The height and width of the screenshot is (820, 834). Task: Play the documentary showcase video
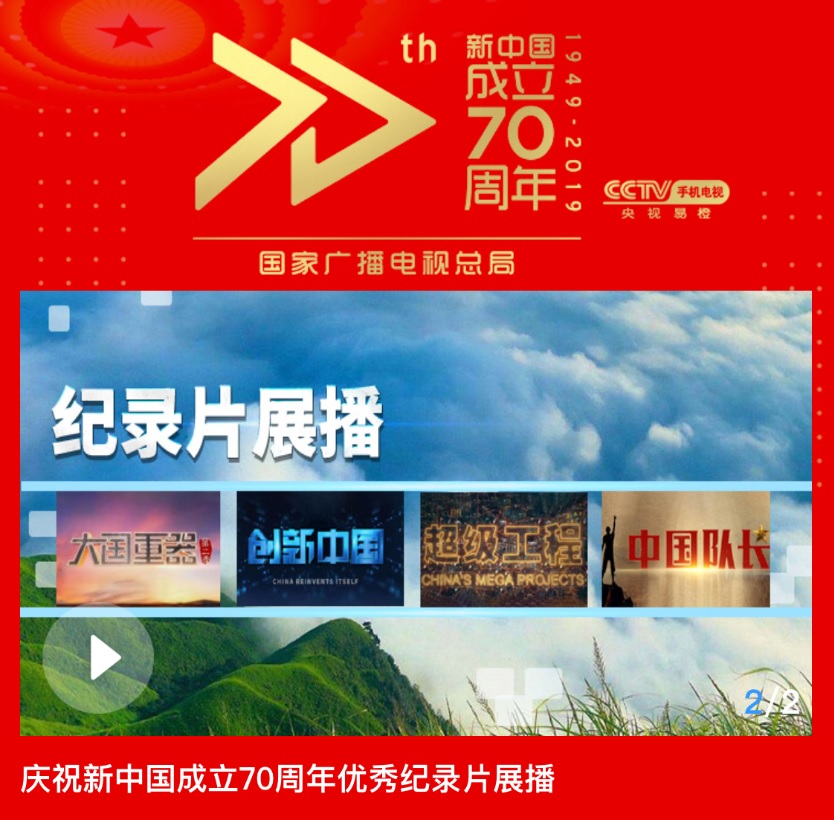point(98,659)
